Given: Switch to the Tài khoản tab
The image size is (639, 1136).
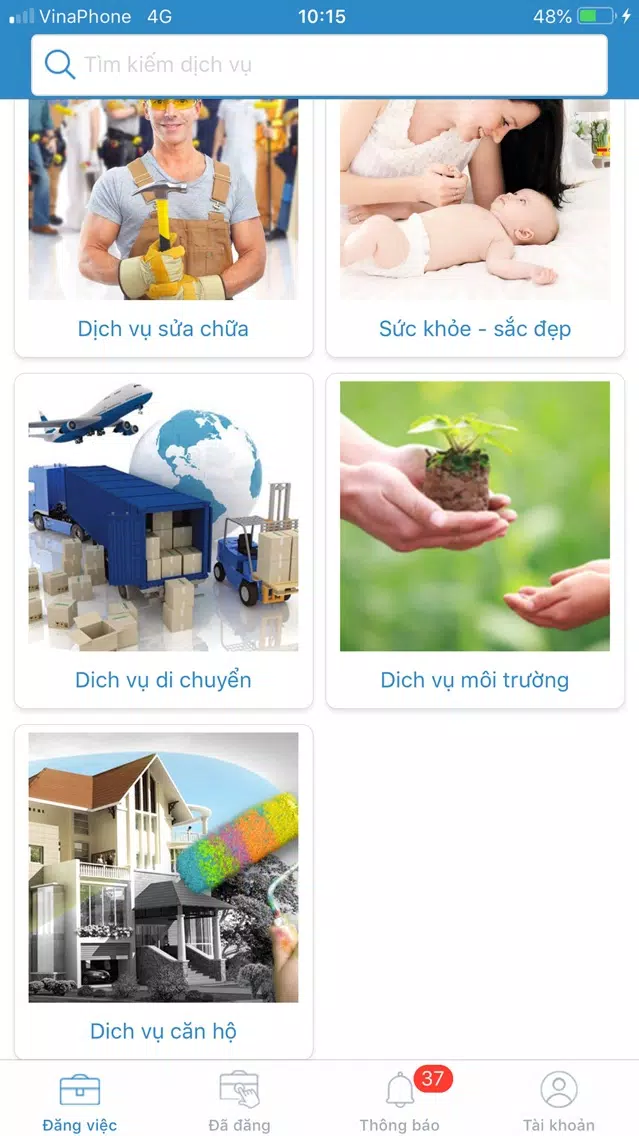Looking at the screenshot, I should 558,1101.
